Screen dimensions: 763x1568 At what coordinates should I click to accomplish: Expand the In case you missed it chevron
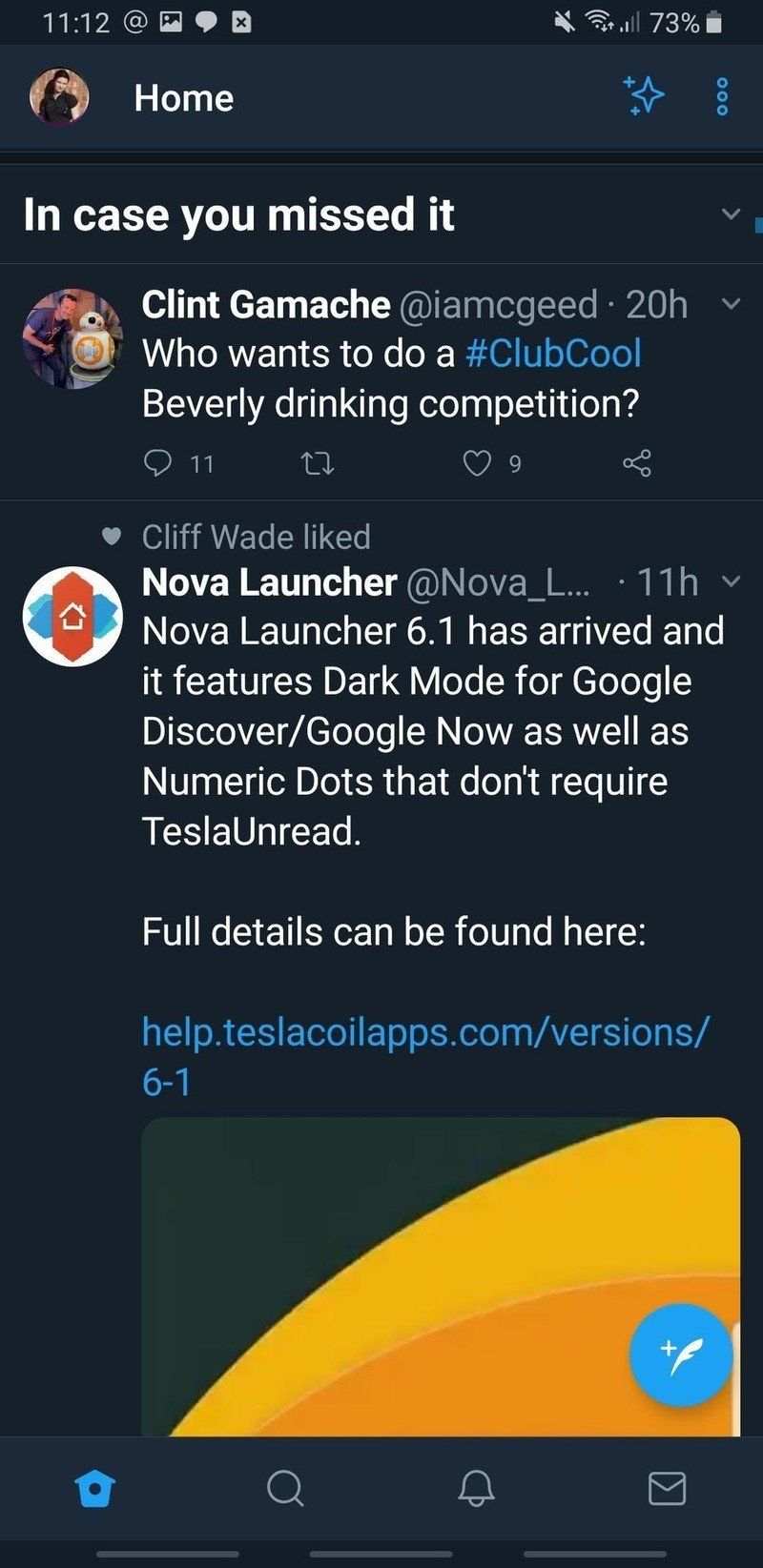point(731,214)
